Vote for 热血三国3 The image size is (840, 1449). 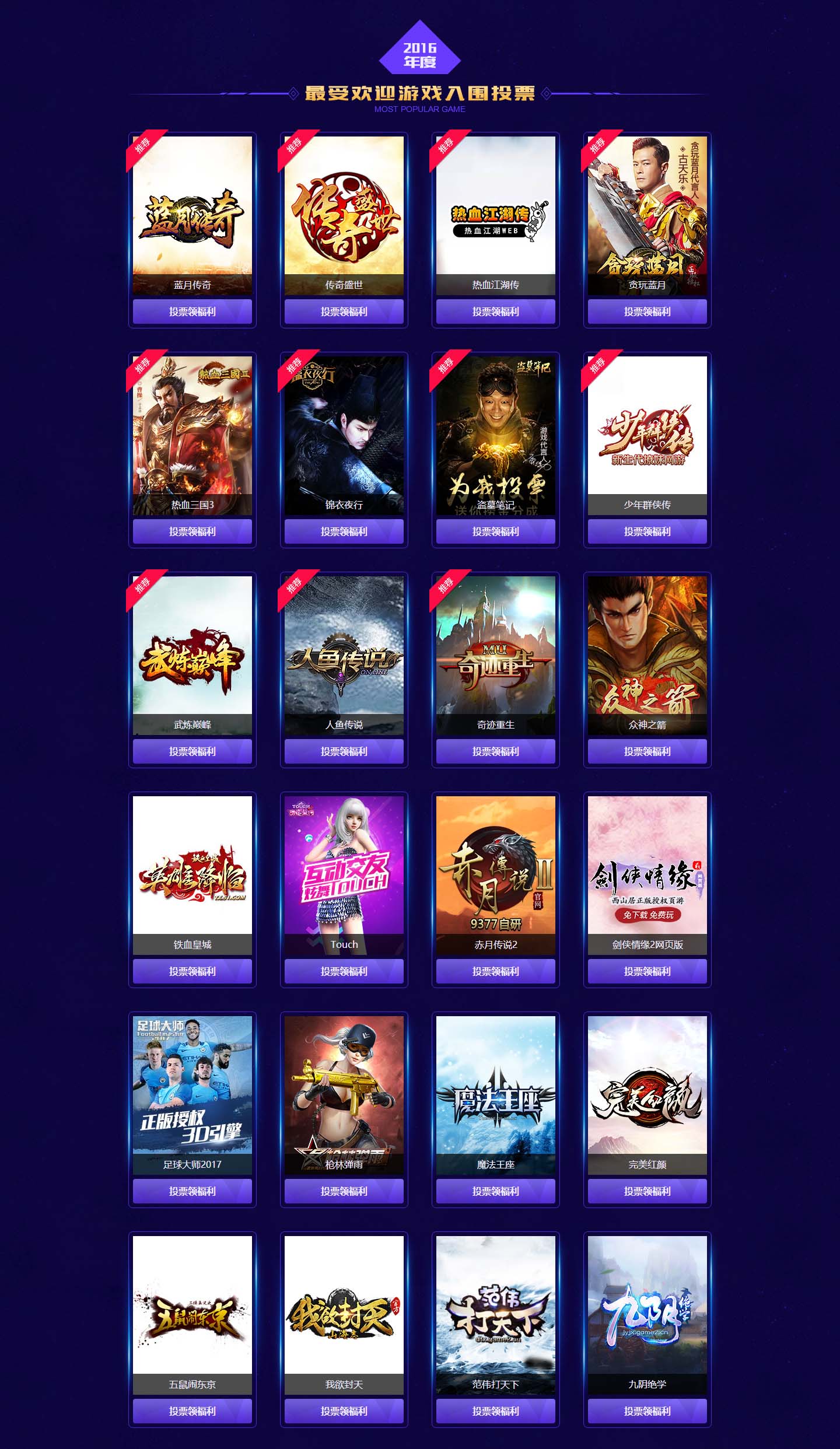pyautogui.click(x=192, y=531)
